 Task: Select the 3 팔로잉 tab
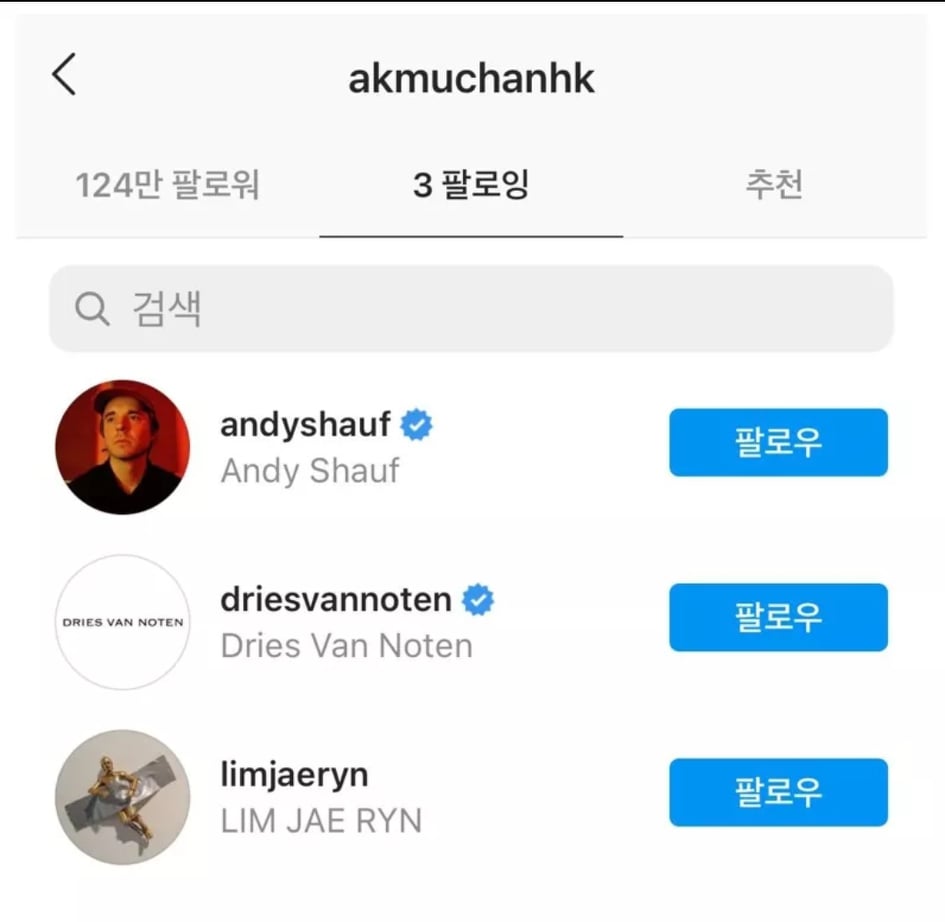coord(471,185)
